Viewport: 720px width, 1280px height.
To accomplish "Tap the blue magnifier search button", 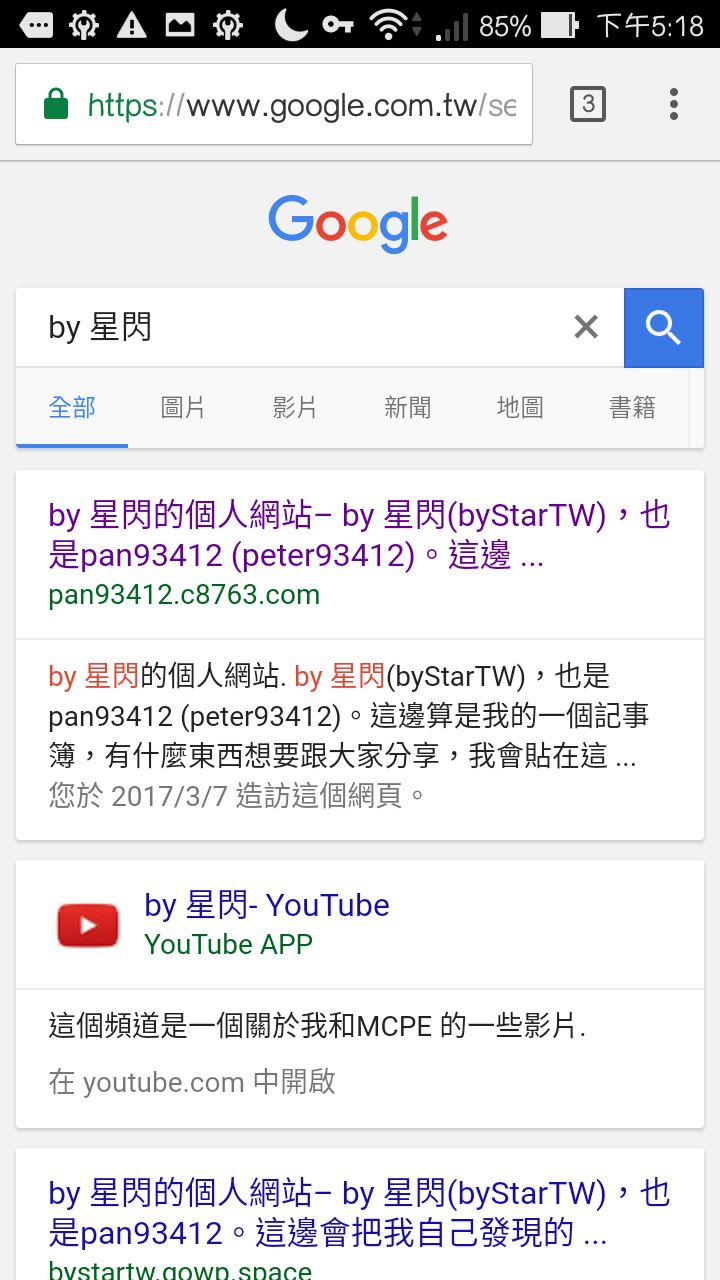I will pyautogui.click(x=663, y=327).
